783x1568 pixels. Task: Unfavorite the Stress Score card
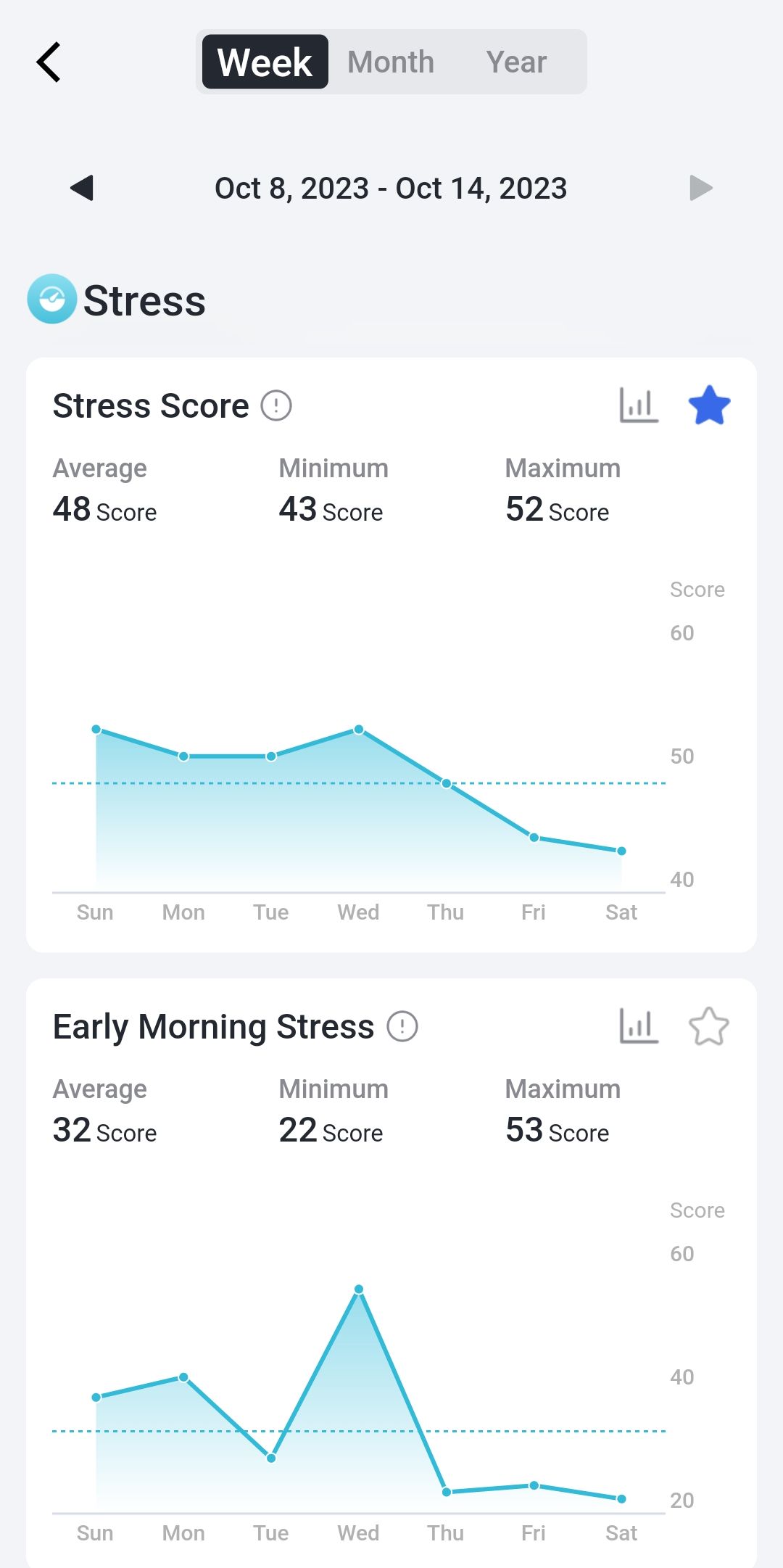tap(709, 405)
